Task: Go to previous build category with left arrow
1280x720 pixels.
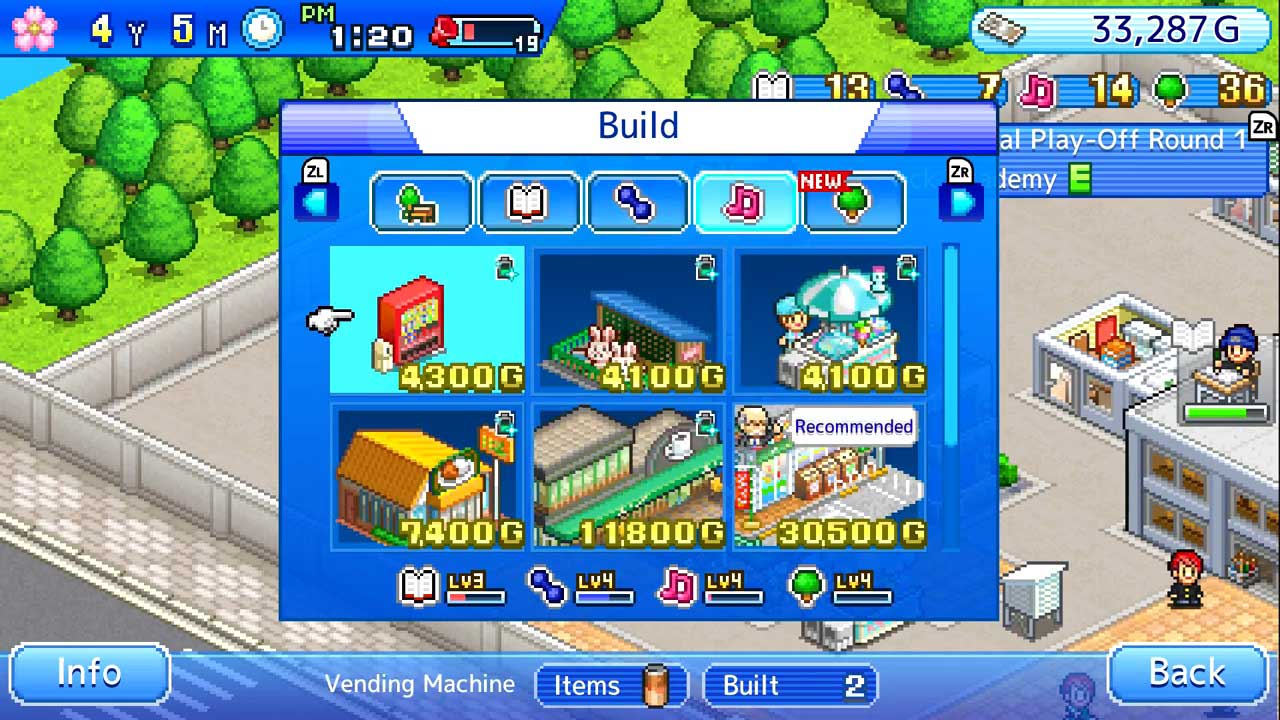Action: [316, 202]
